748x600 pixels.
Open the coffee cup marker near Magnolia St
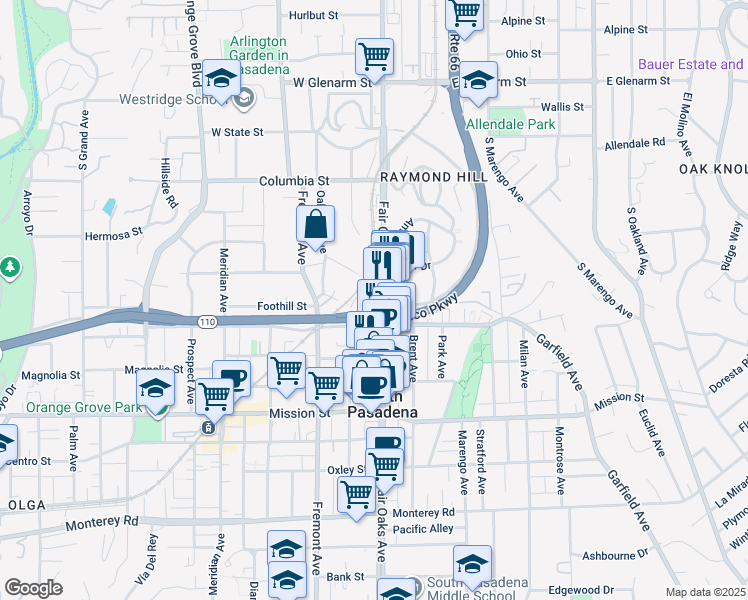(234, 377)
